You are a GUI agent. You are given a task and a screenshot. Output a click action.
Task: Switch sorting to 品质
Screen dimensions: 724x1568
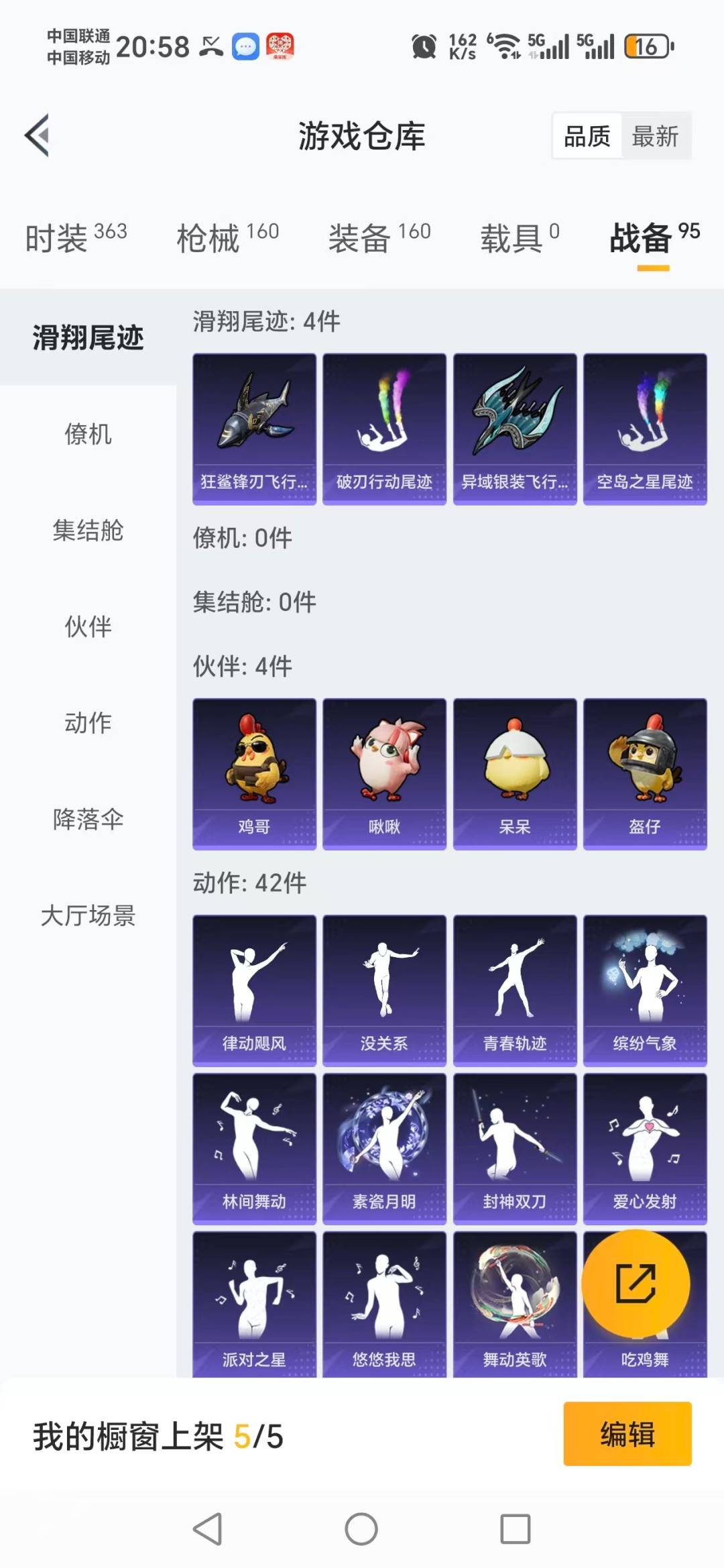click(x=585, y=135)
